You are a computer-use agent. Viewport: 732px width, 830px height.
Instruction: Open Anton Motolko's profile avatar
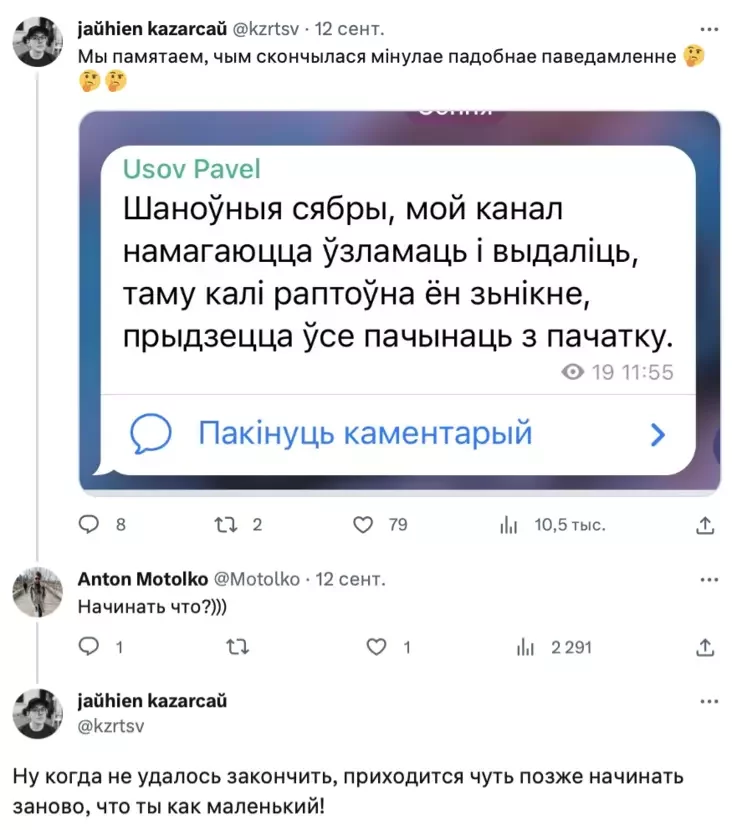[x=38, y=592]
